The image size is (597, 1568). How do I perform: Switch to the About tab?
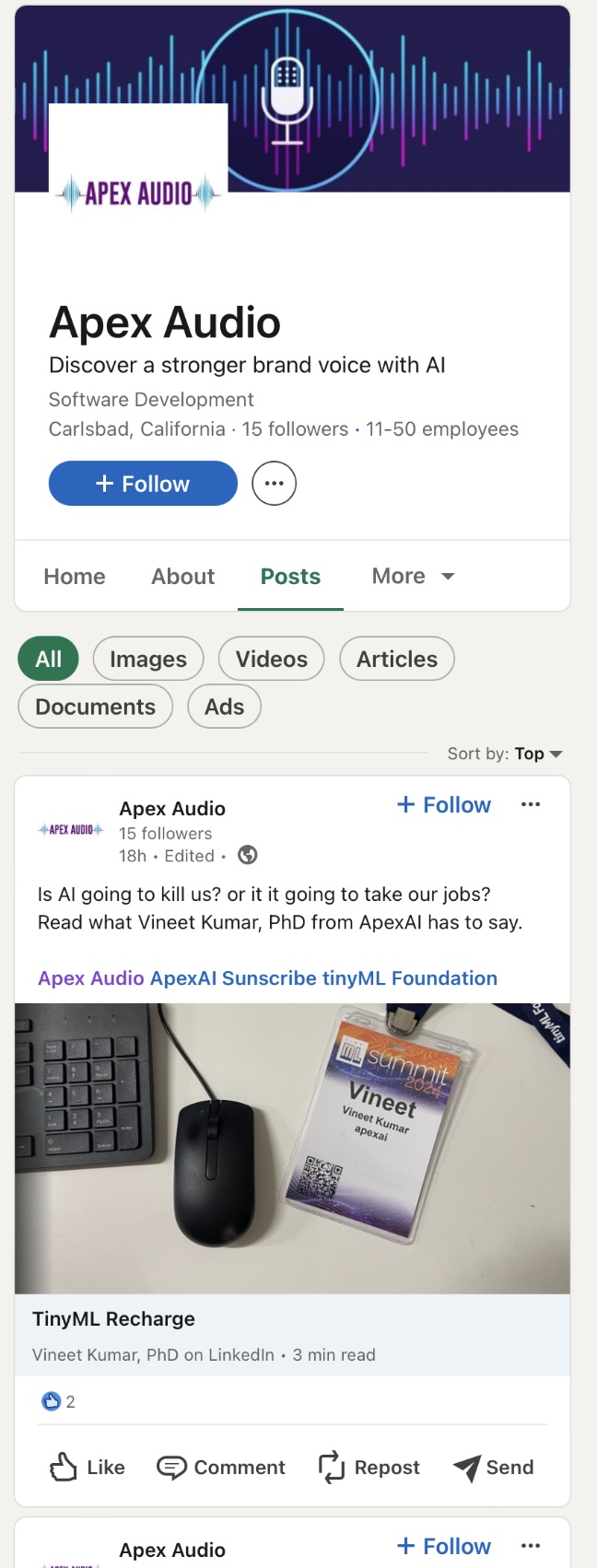(182, 577)
